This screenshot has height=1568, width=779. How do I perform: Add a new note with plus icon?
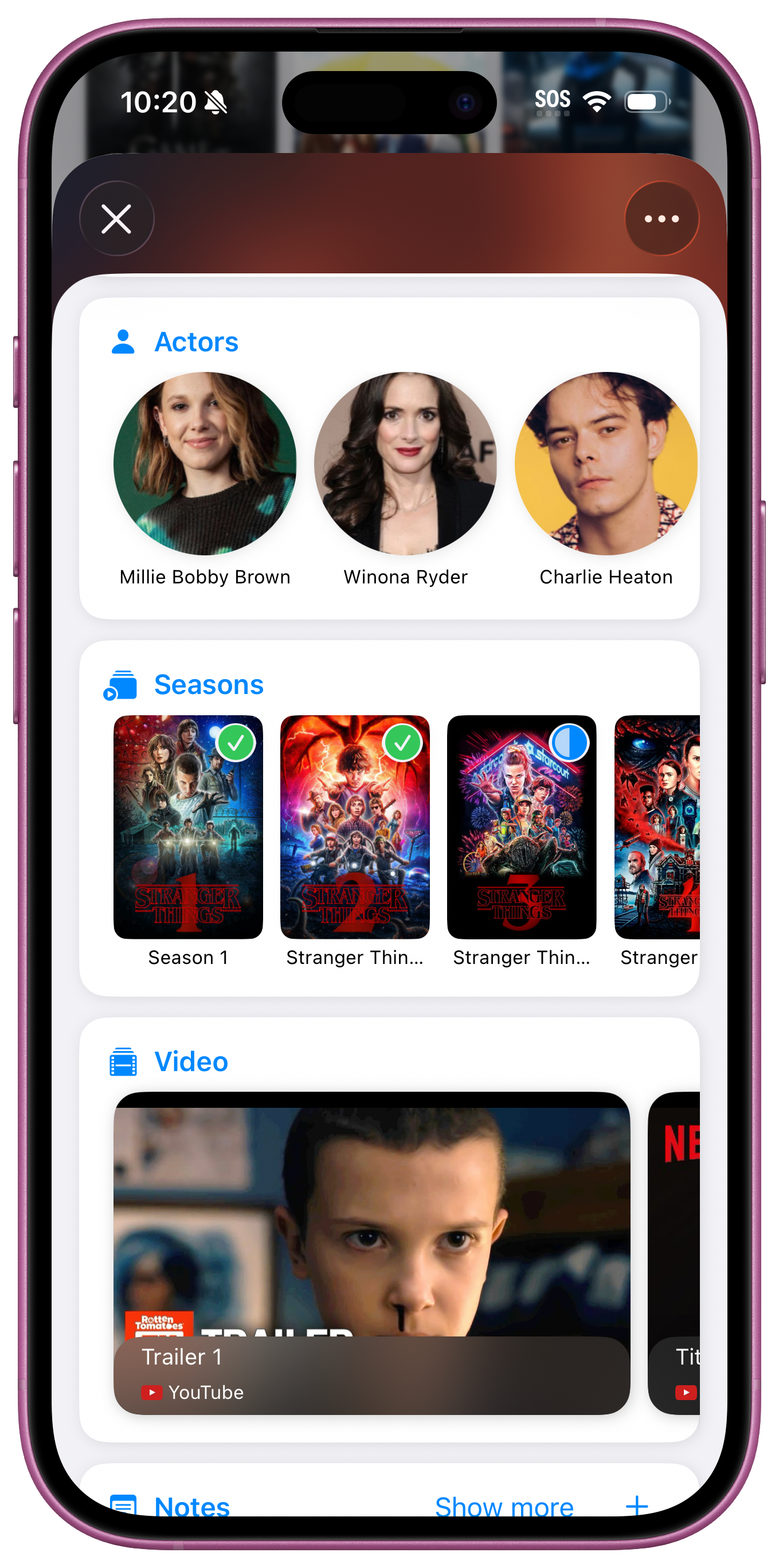tap(637, 1506)
